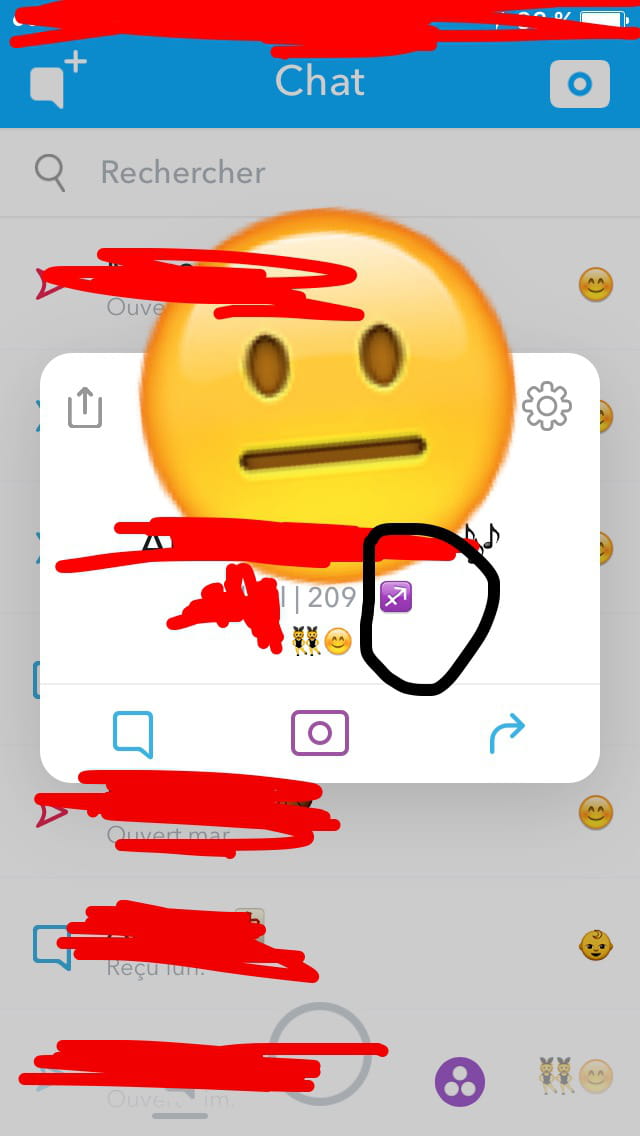640x1136 pixels.
Task: Open the purple stories icon
Action: point(460,1082)
